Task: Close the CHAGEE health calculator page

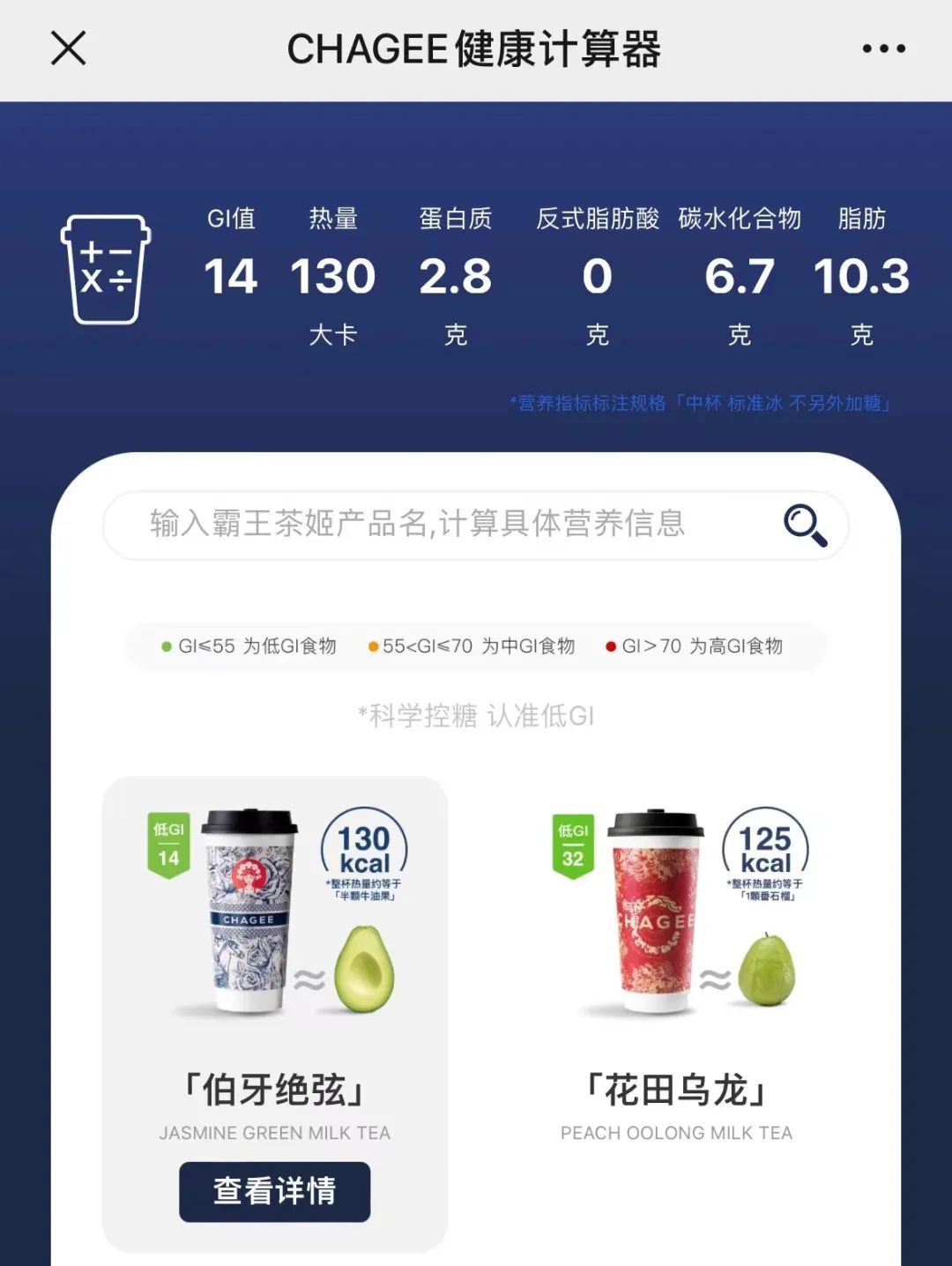Action: 68,48
